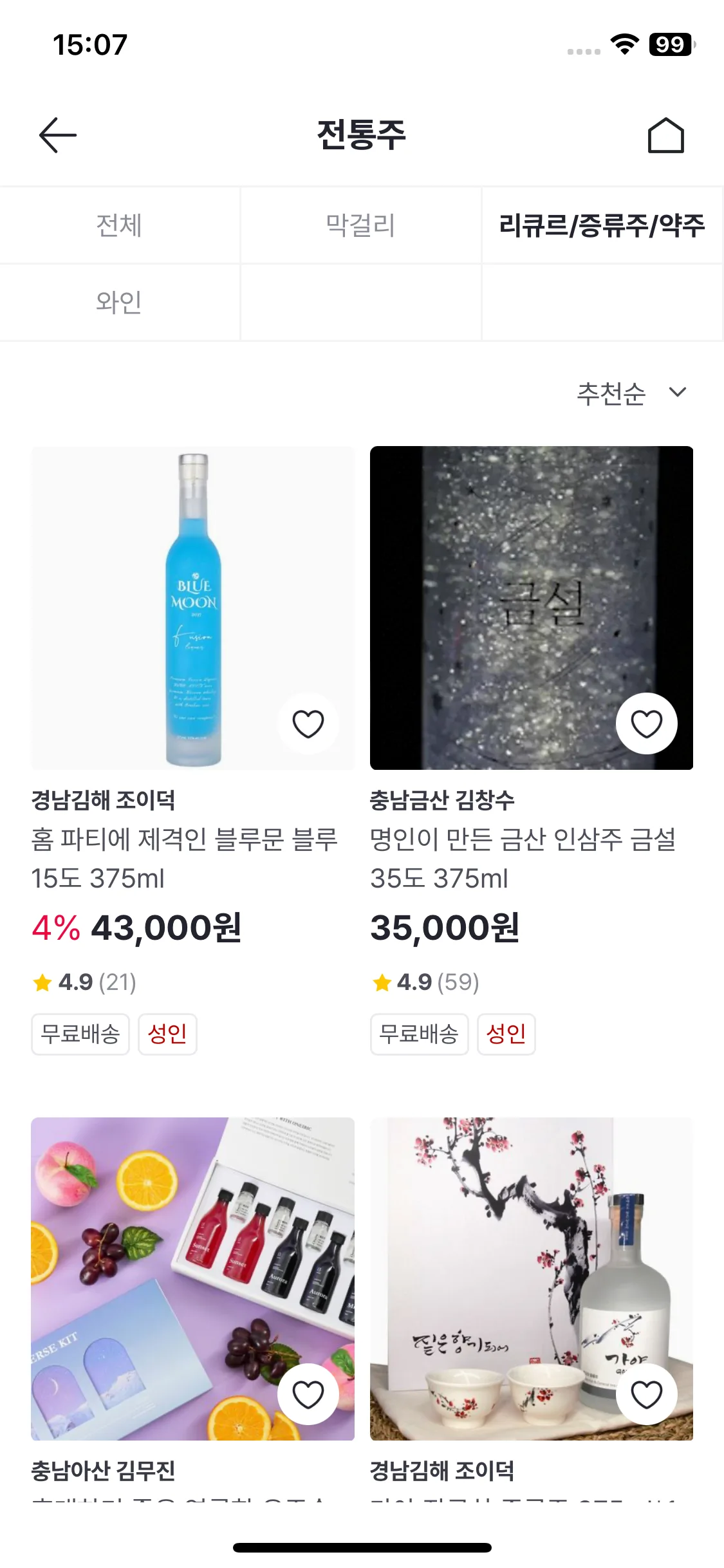Screen dimensions: 724x1568
Task: Open the Blue Moon 블루문 product card
Action: click(x=192, y=608)
